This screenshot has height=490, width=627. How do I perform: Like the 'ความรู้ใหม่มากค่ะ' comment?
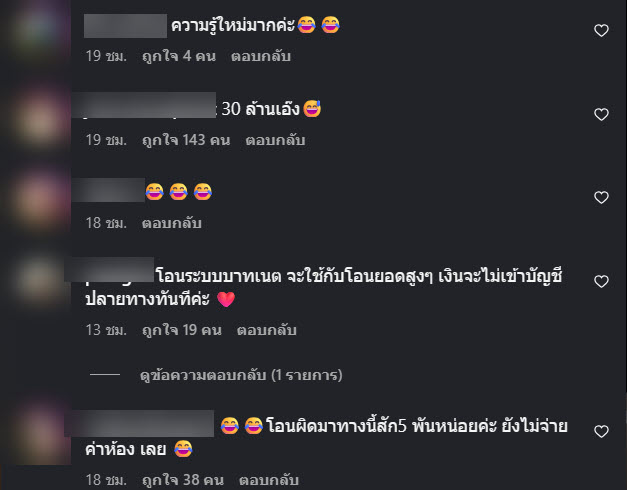pos(601,31)
